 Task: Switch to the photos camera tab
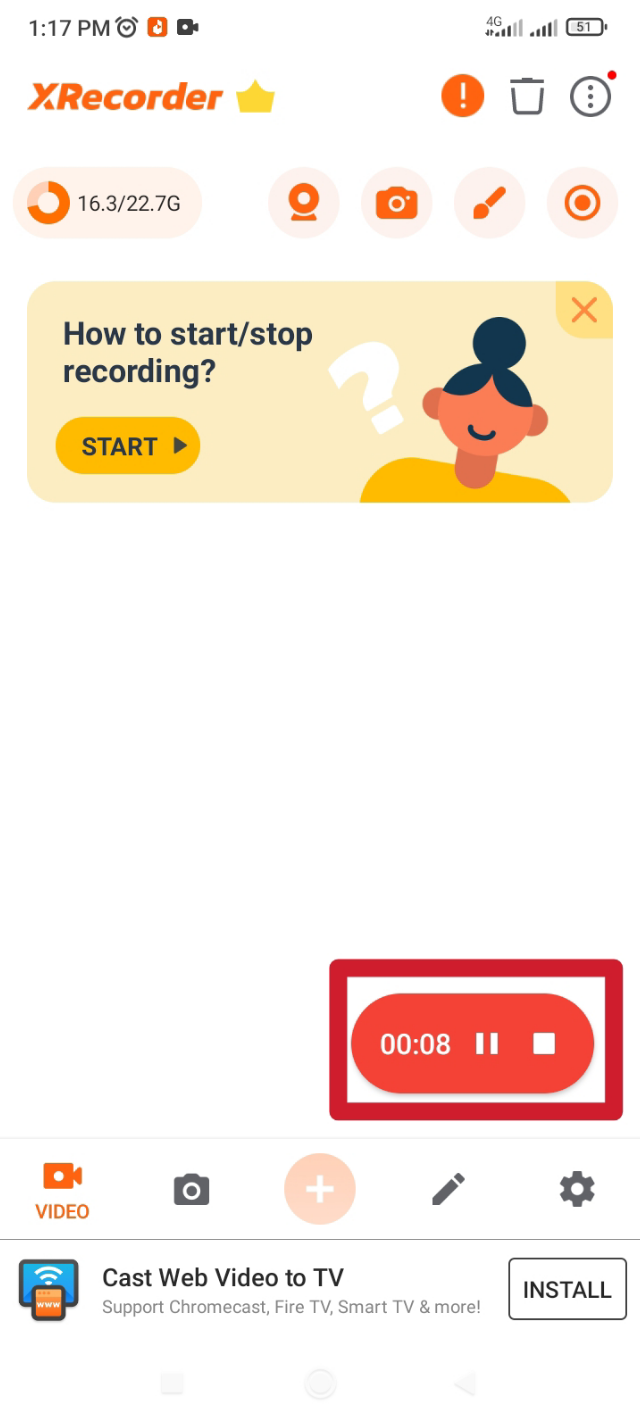191,1190
